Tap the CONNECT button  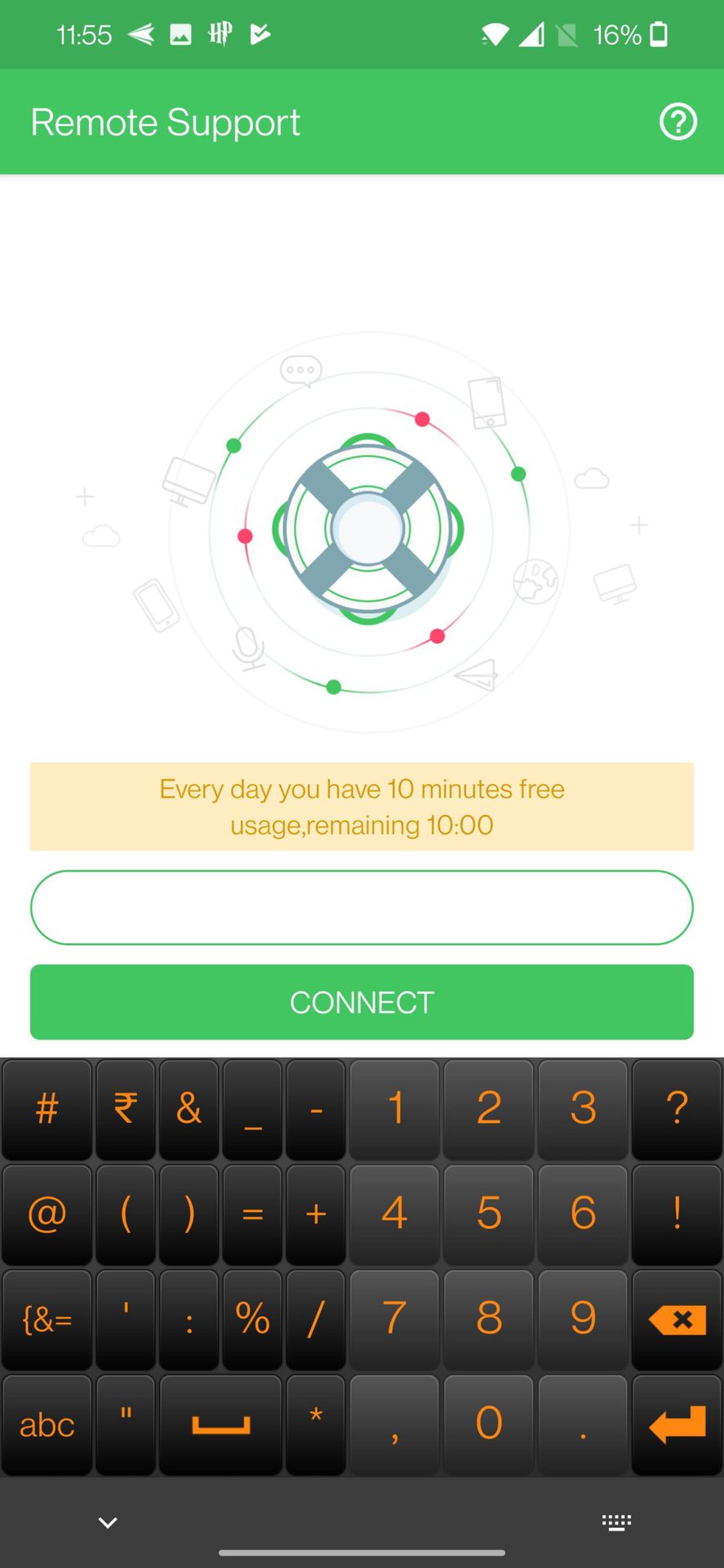362,1002
